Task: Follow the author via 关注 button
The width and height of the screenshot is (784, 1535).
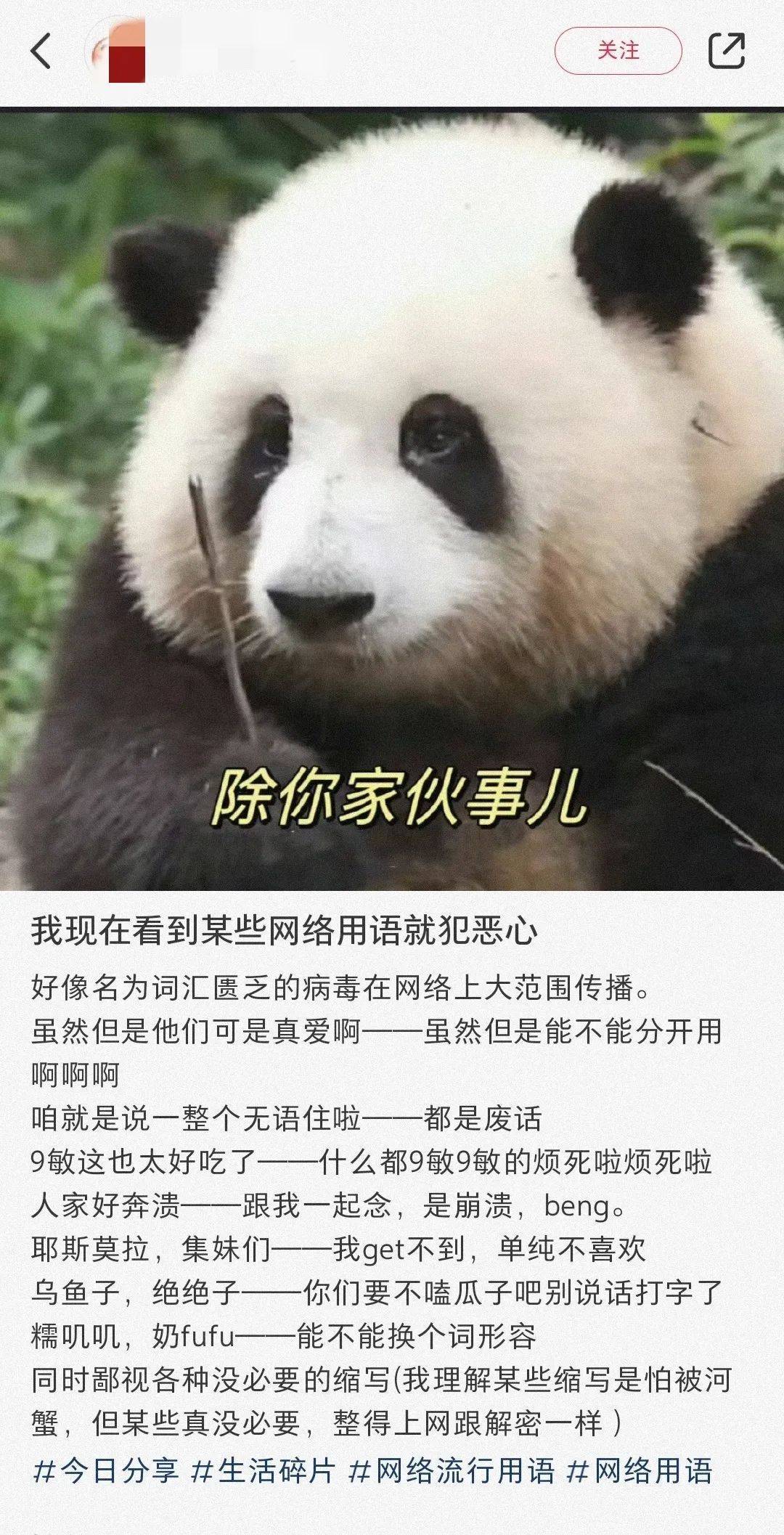Action: pos(618,51)
